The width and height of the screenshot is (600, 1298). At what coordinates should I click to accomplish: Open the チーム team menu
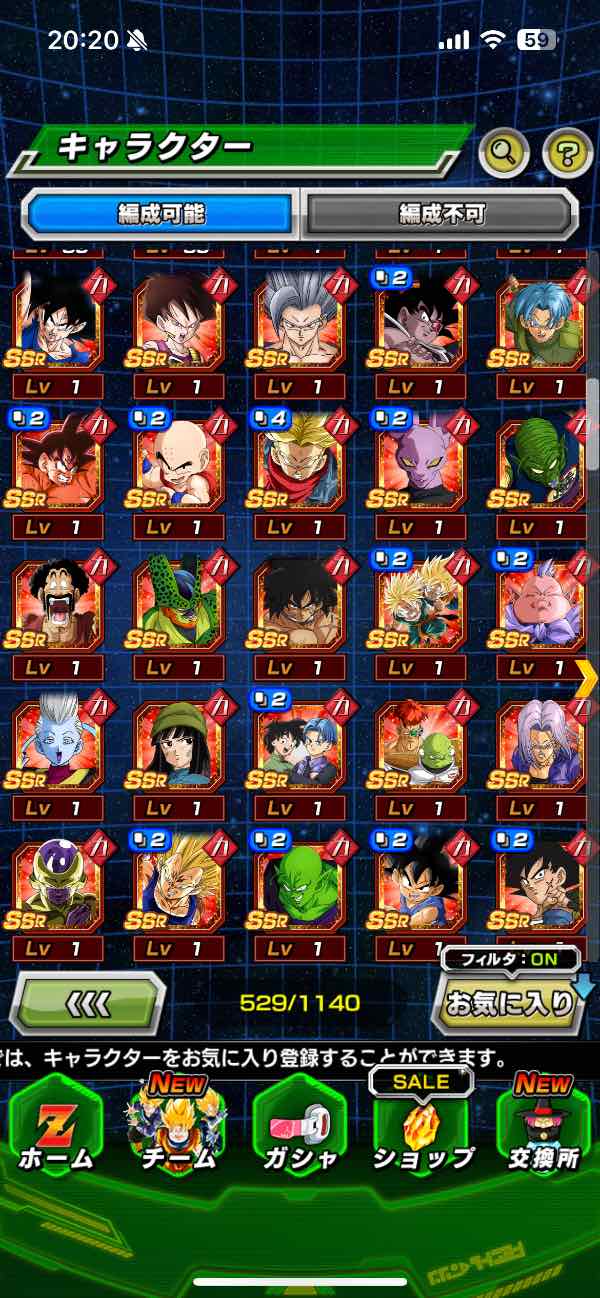point(178,1123)
